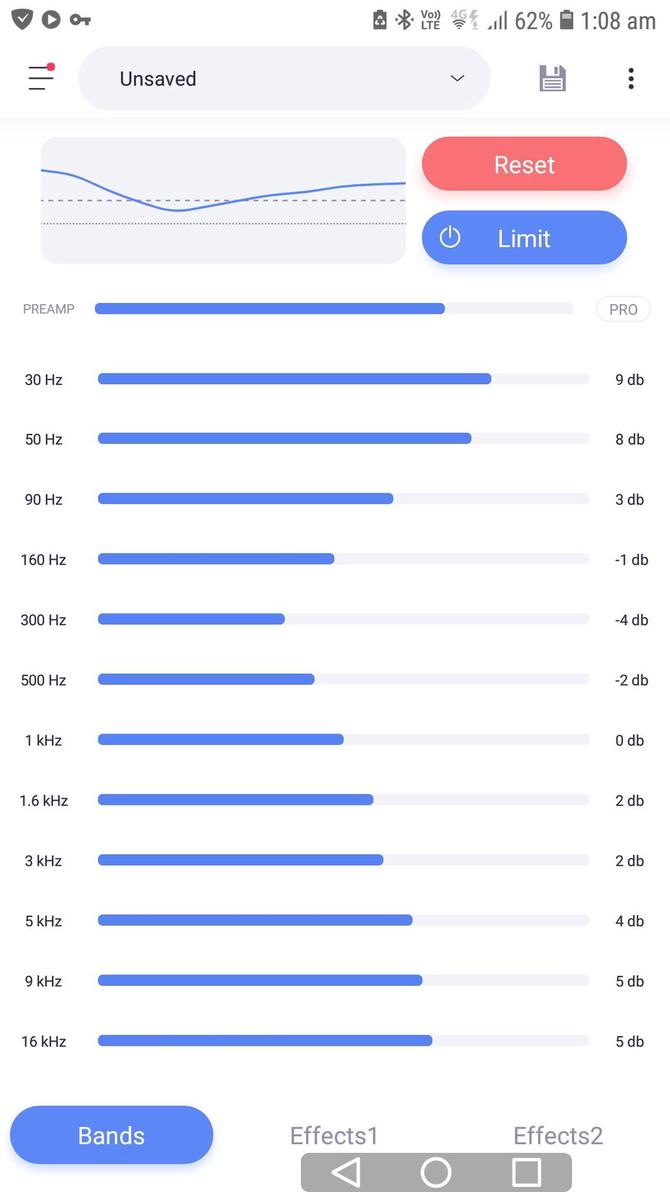Viewport: 670px width, 1192px height.
Task: Toggle the Limit button
Action: point(524,238)
